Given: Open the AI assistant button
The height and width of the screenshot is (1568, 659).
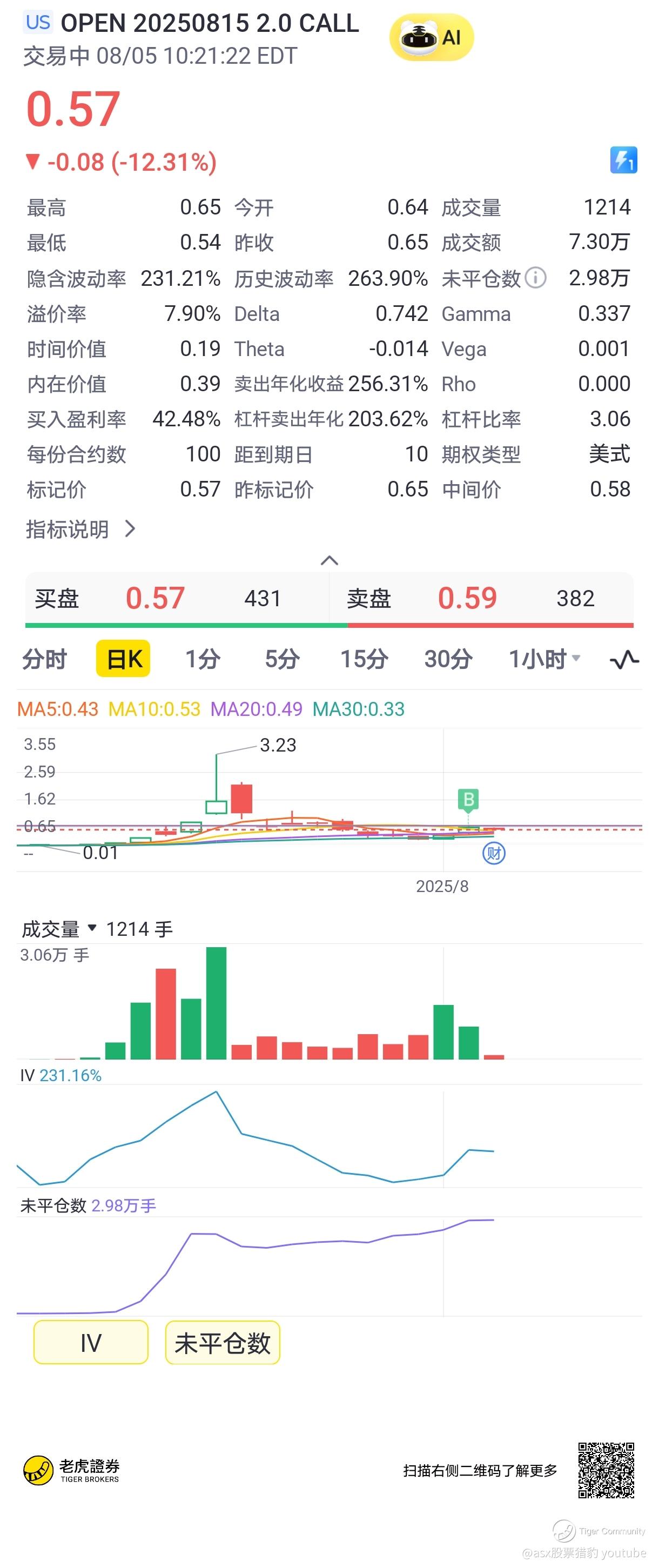Looking at the screenshot, I should (431, 38).
